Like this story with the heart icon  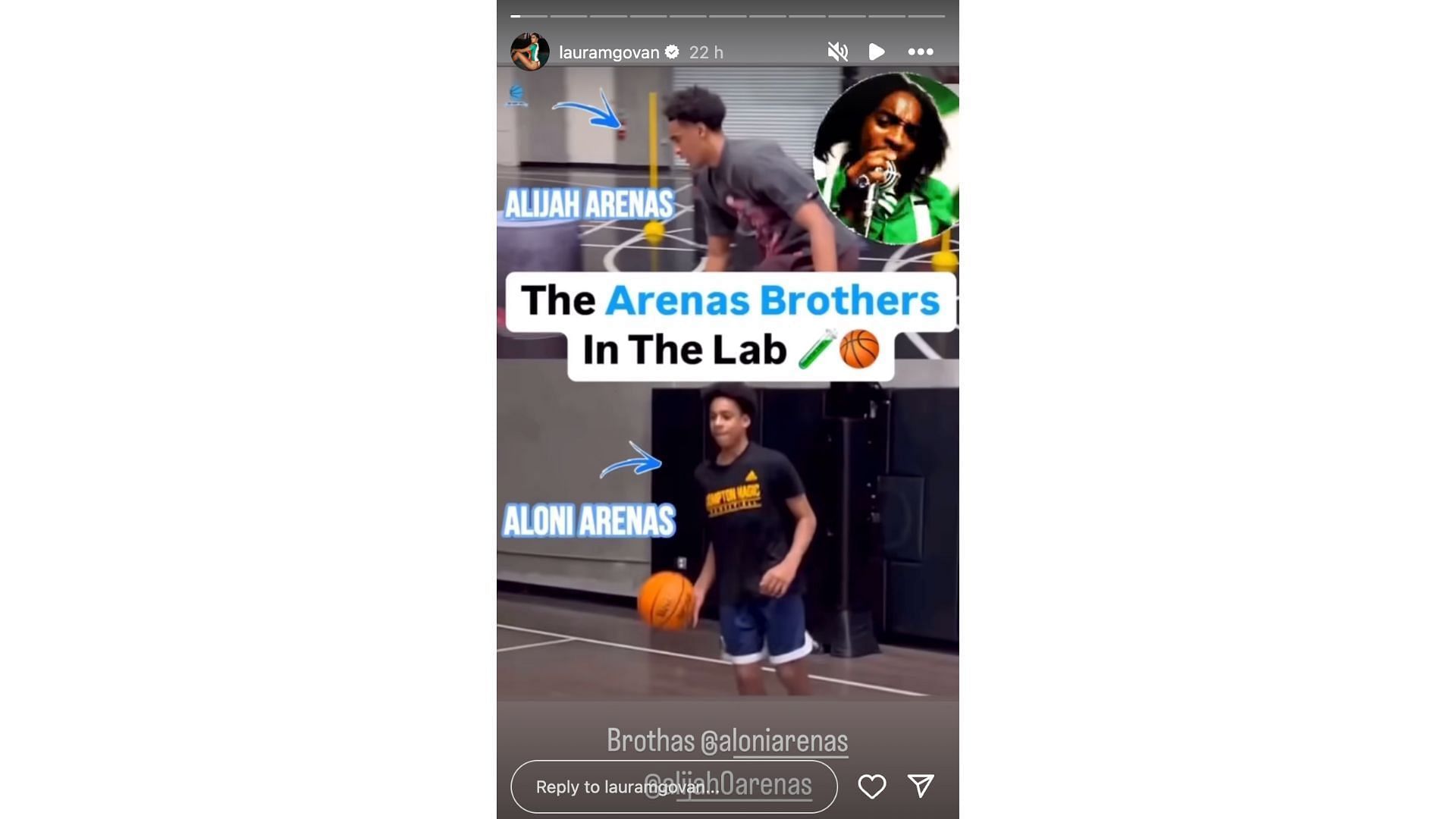pos(872,786)
